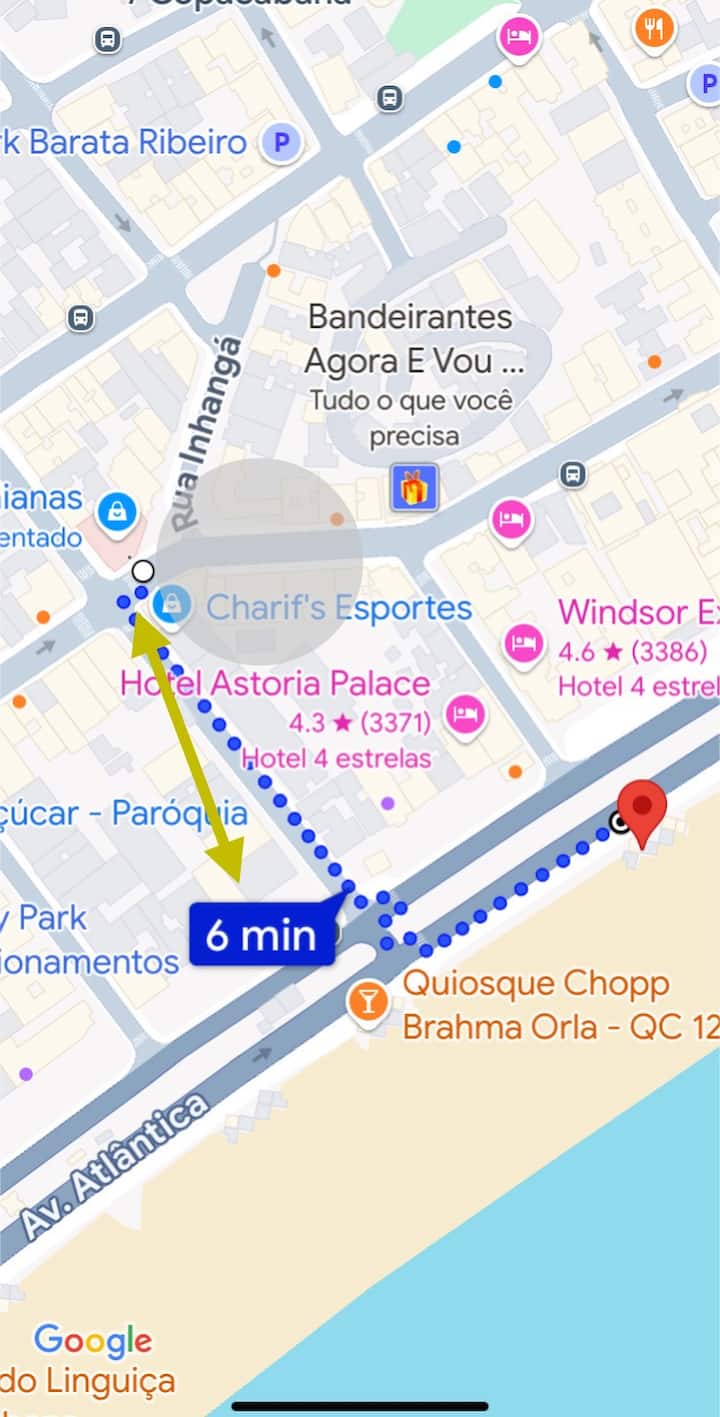Select the Barata Ribeiro parking marker
The image size is (720, 1417).
coord(281,144)
